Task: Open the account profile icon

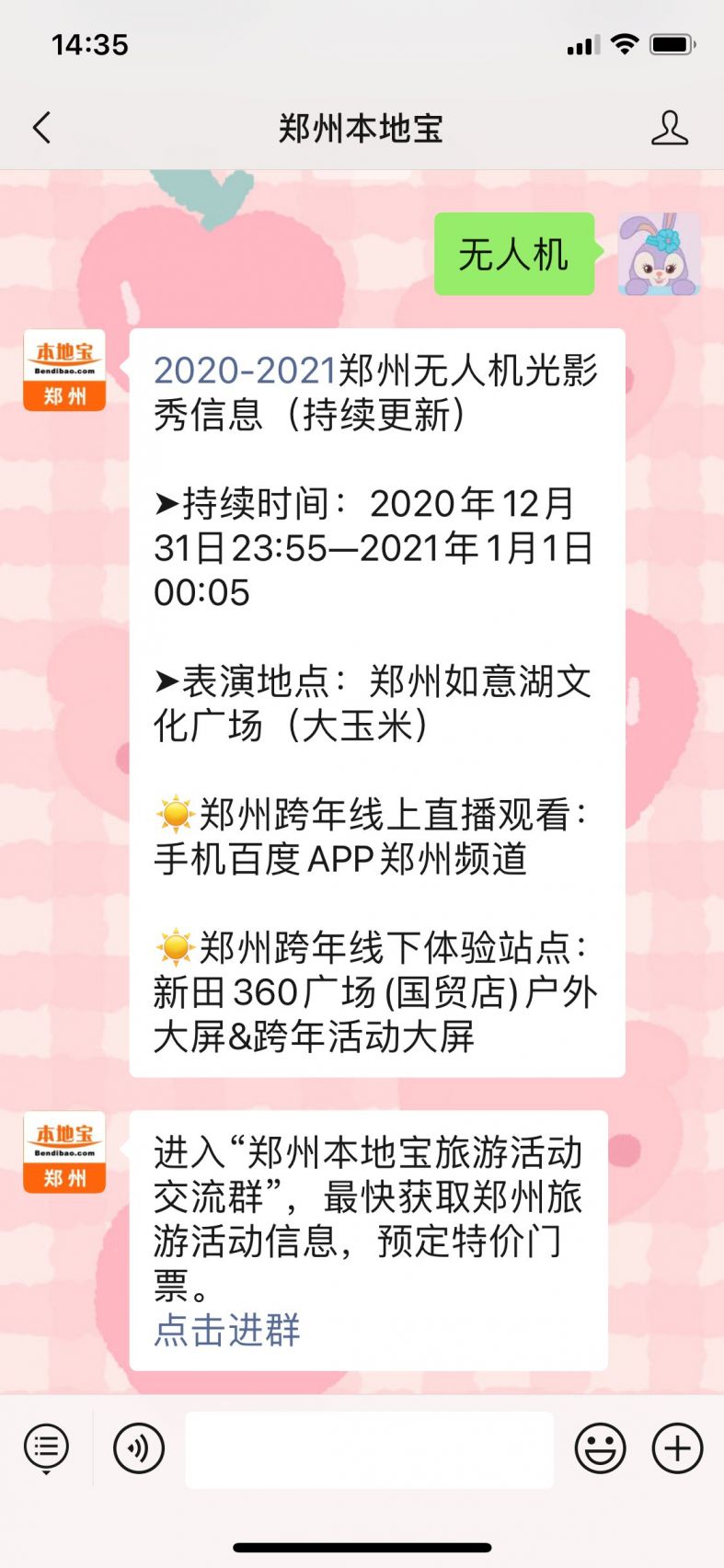Action: pos(669,128)
